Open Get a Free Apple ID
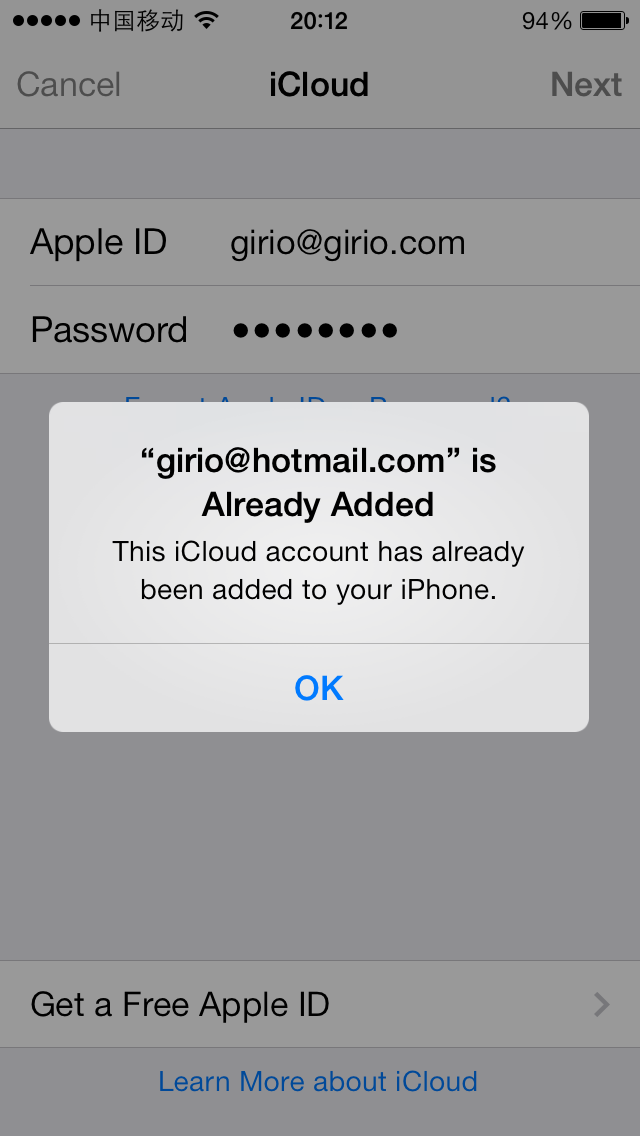Screen dimensions: 640x1136 320,1004
